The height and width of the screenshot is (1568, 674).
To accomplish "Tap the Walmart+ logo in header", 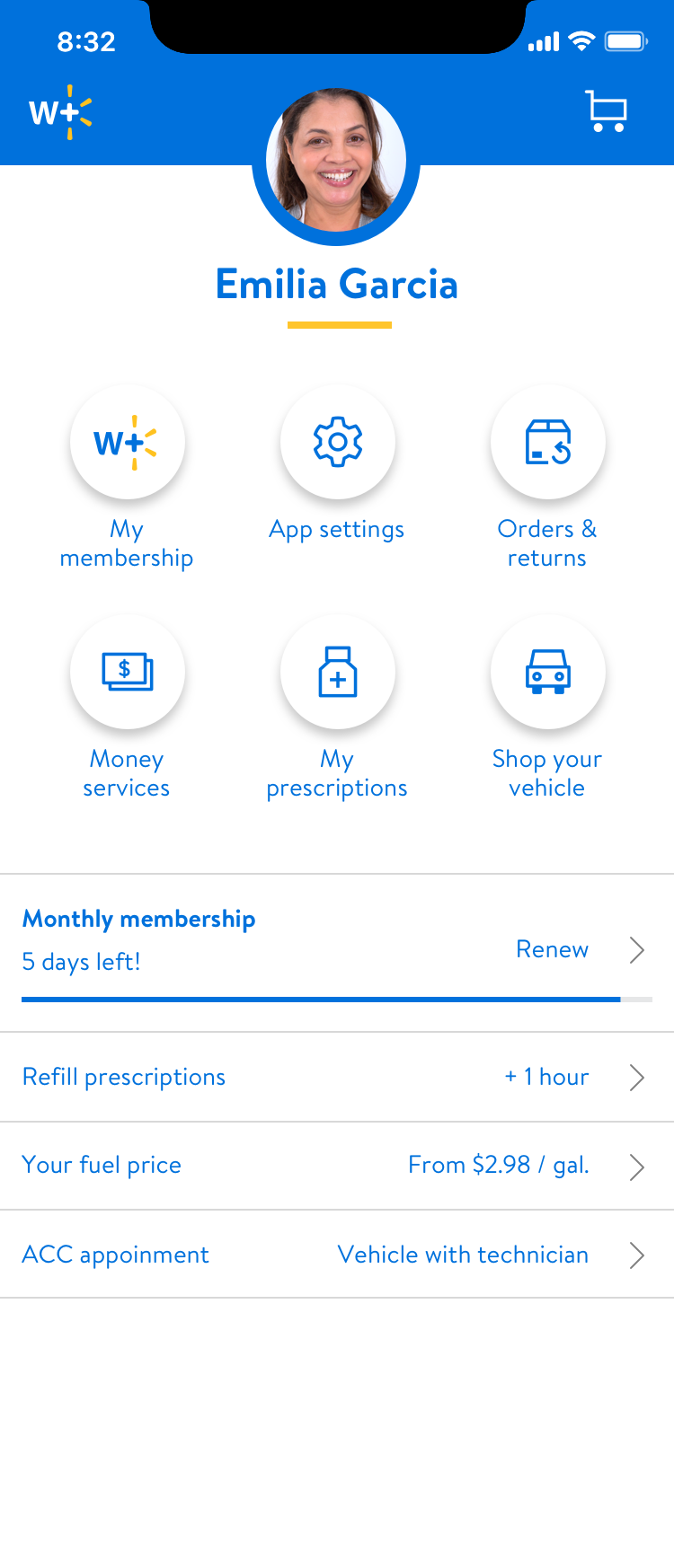I will tap(60, 112).
